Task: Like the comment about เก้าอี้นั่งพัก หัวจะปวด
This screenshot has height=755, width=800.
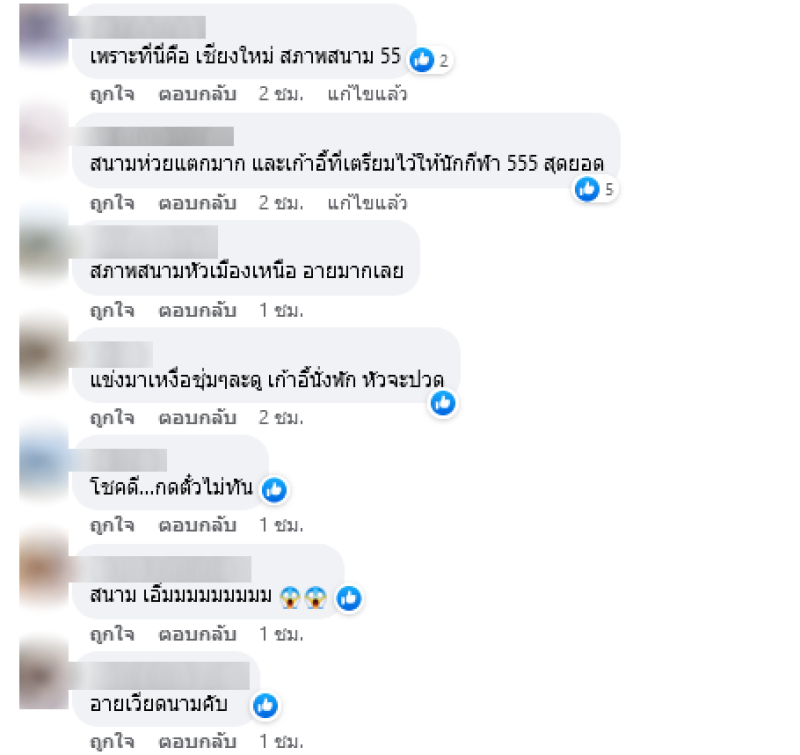Action: 111,417
